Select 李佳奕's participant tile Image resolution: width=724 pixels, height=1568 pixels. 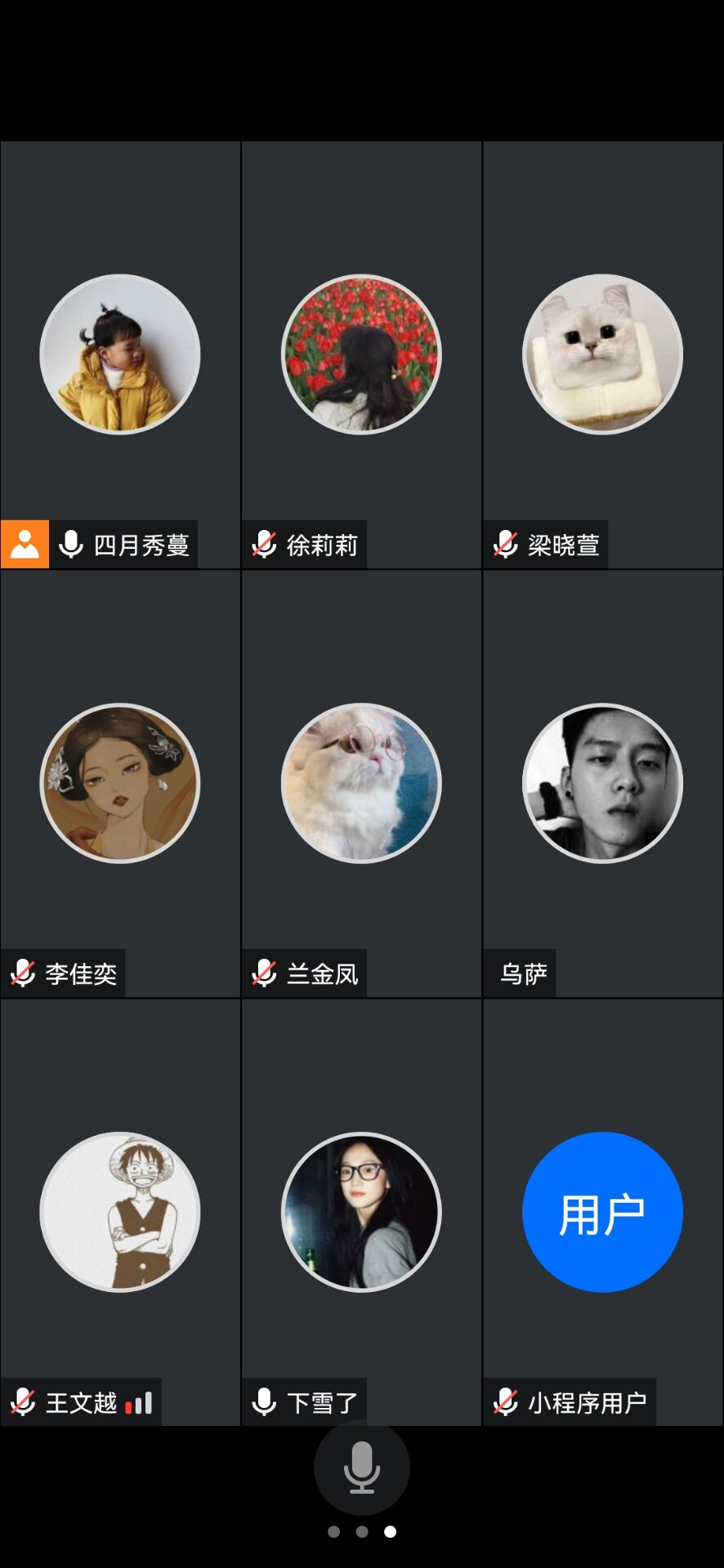coord(120,782)
